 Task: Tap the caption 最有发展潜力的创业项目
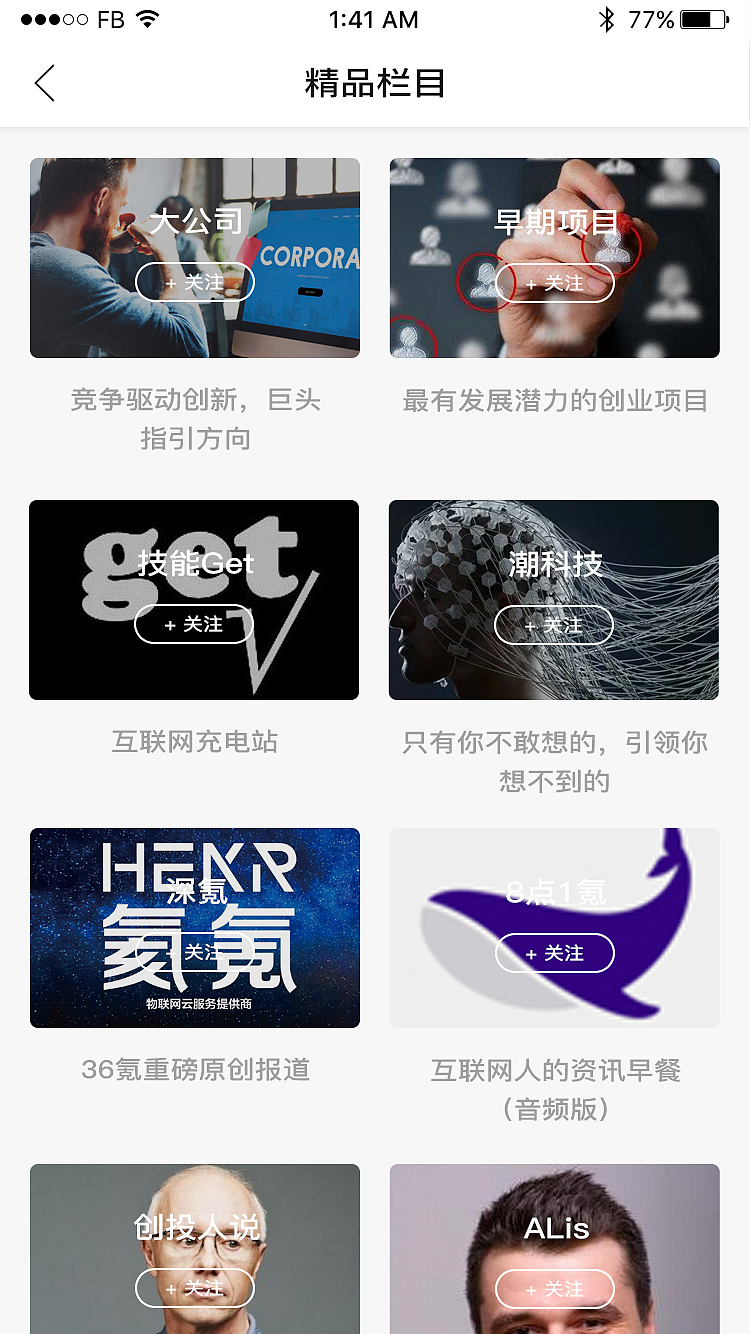pyautogui.click(x=554, y=401)
